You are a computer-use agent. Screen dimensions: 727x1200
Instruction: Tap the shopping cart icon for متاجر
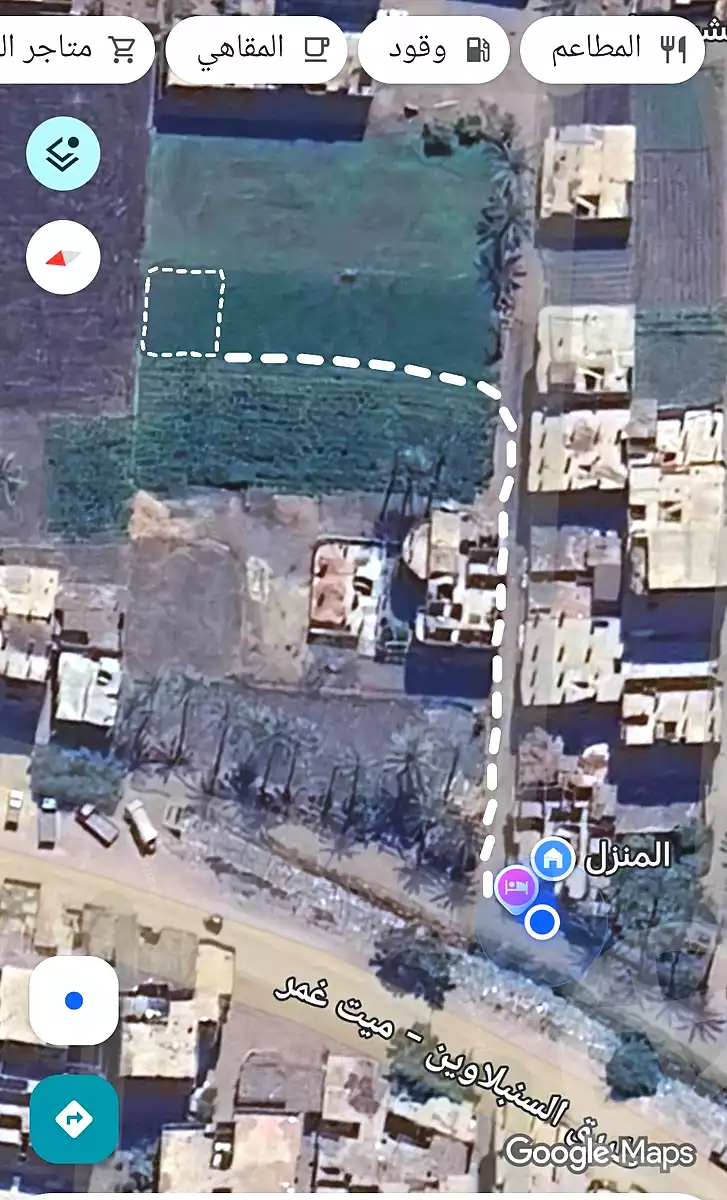click(x=123, y=47)
